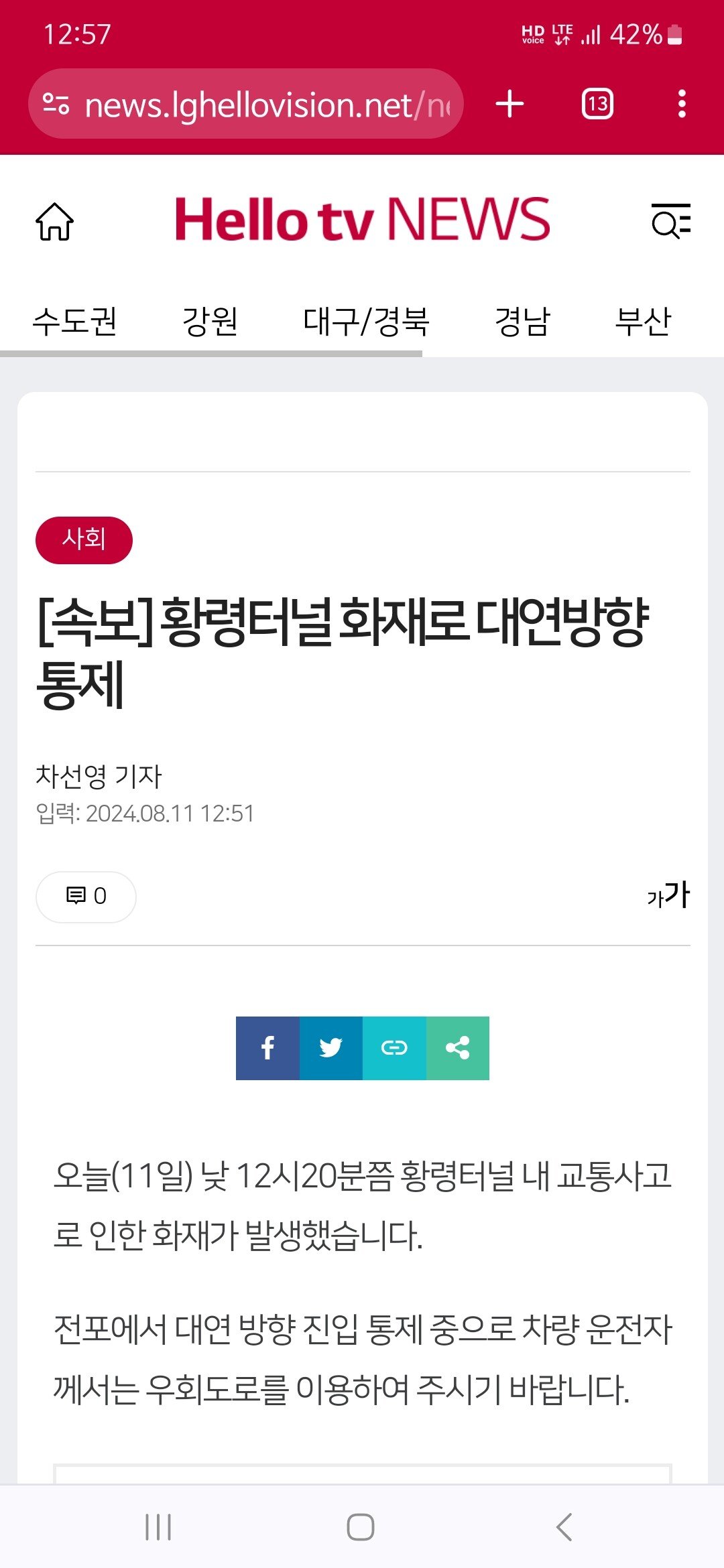The image size is (724, 1568).
Task: Open the green share options button
Action: pyautogui.click(x=457, y=1048)
